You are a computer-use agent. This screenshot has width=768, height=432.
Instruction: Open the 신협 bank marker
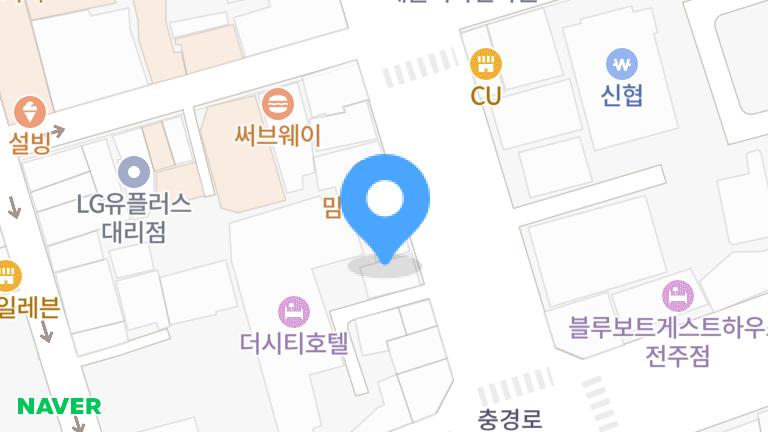point(622,66)
